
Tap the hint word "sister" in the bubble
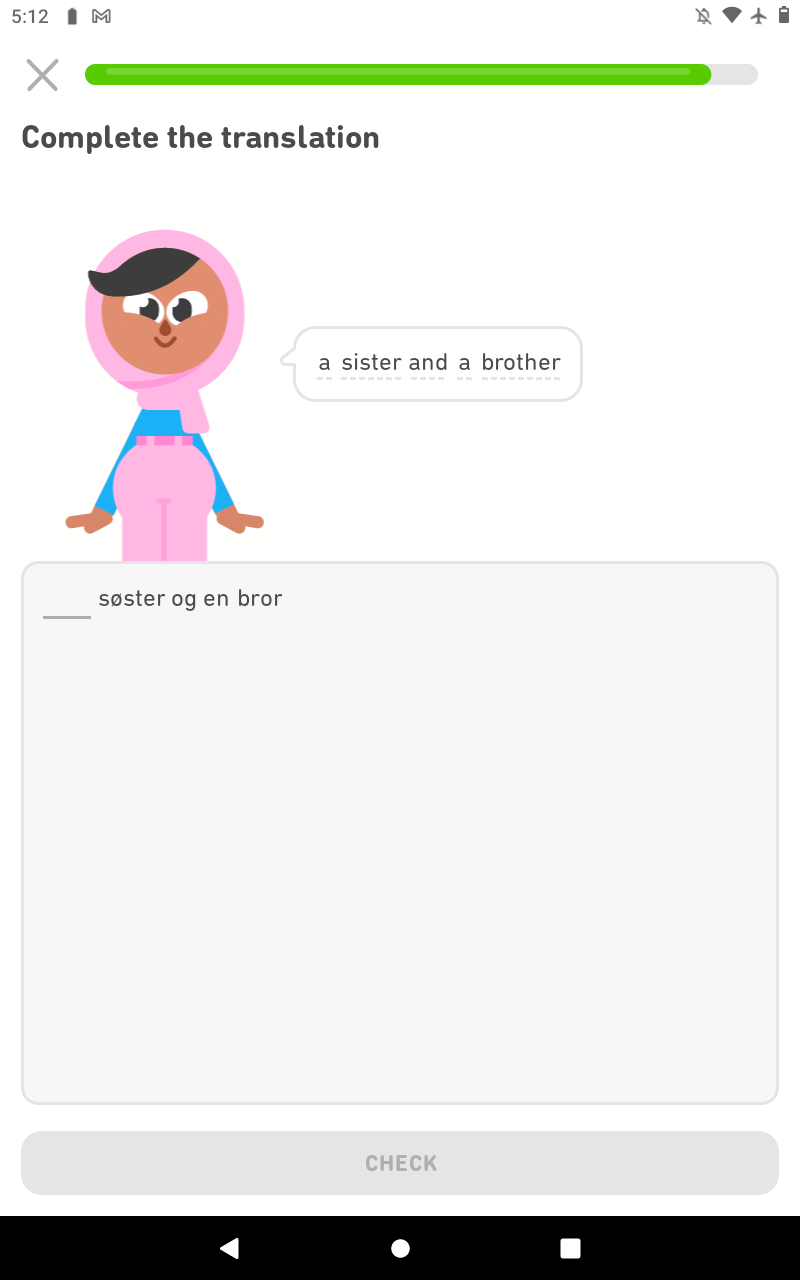[x=371, y=363]
